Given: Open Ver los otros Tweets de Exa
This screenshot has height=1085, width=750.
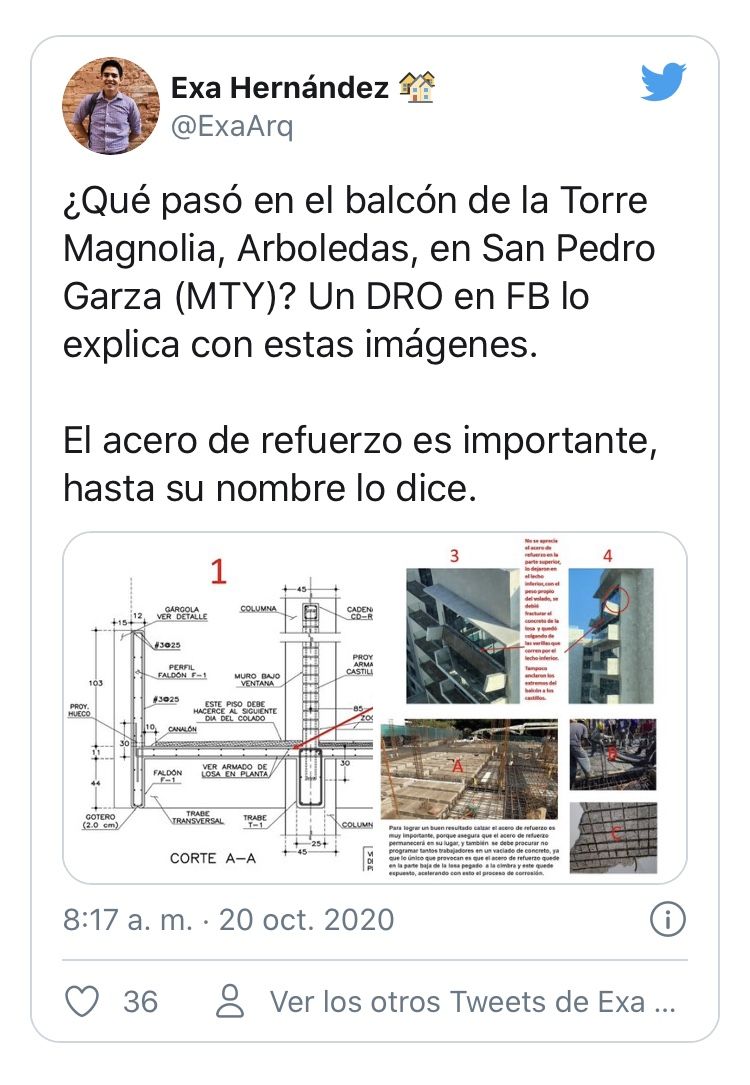Looking at the screenshot, I should tap(448, 1001).
